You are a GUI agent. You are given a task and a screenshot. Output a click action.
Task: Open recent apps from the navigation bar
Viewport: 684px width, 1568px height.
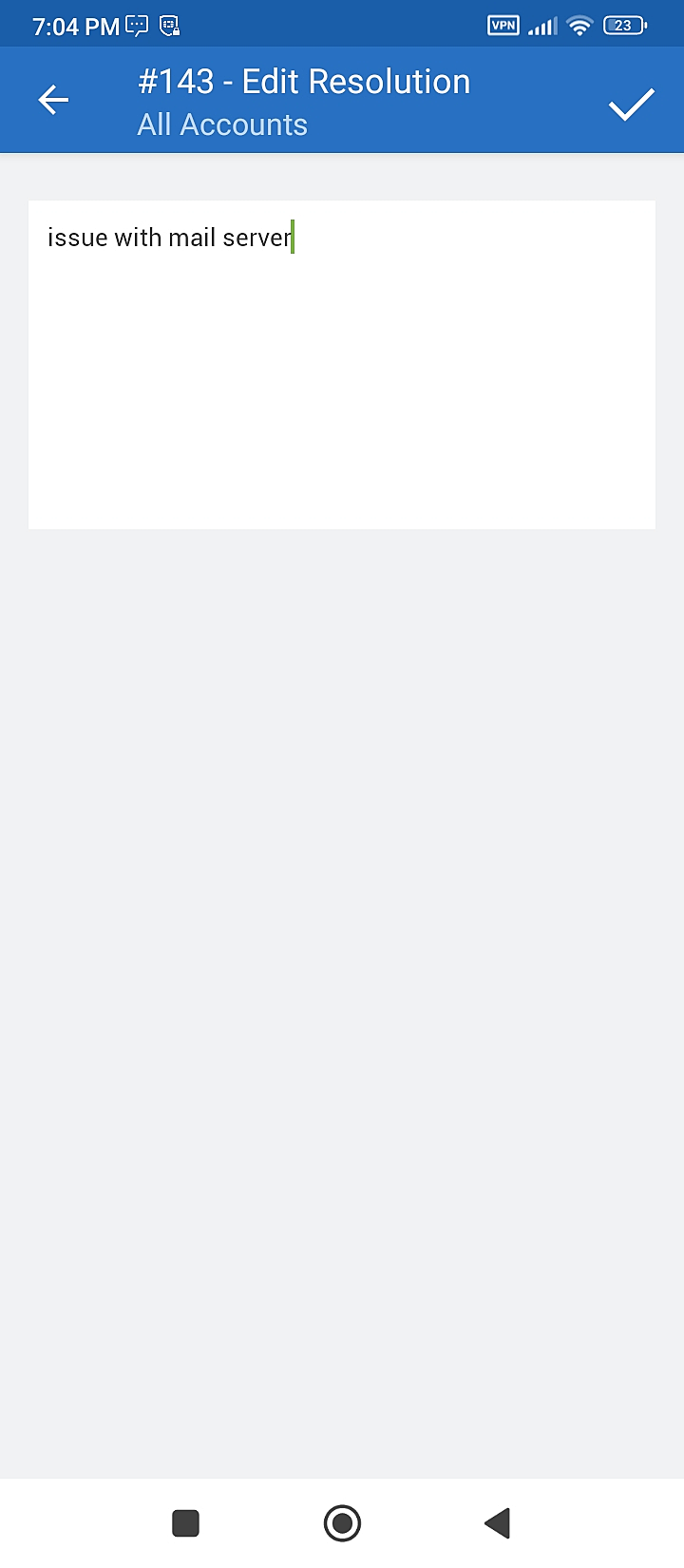(185, 1522)
